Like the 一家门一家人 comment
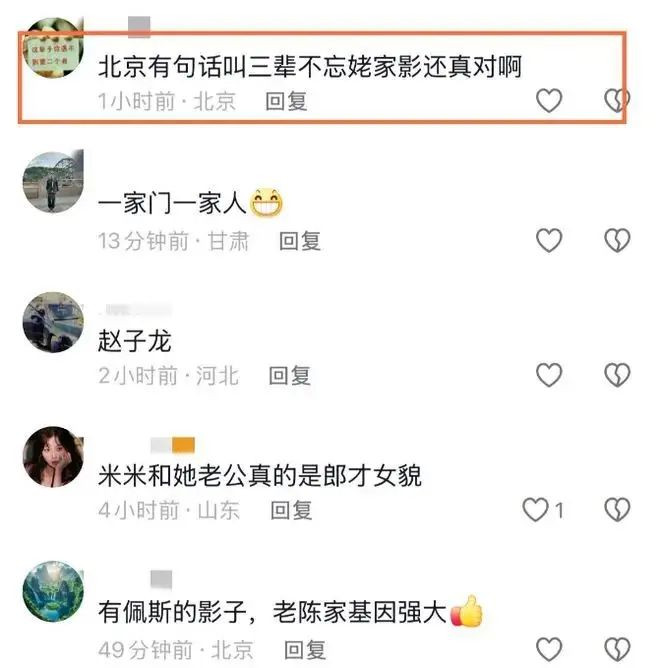This screenshot has height=668, width=660. (549, 240)
